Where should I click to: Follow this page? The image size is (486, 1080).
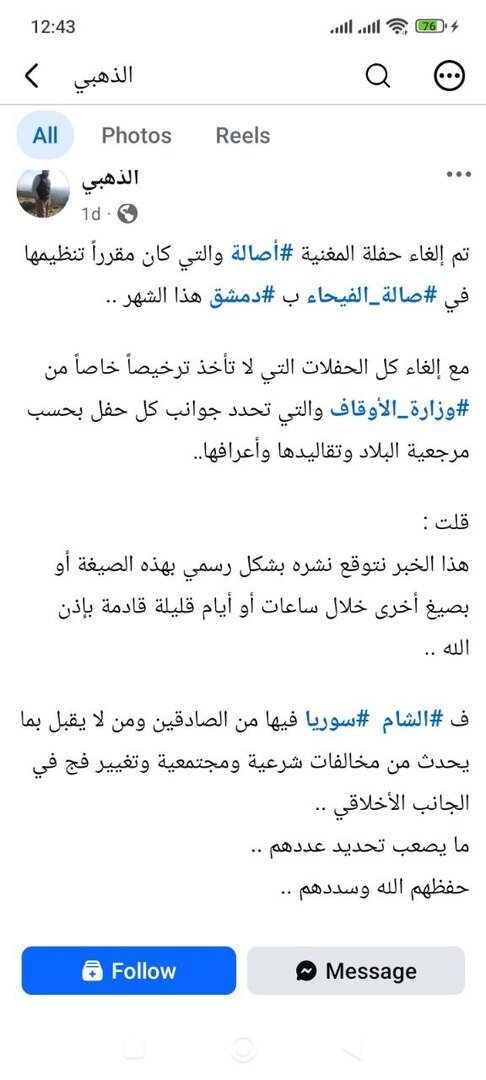pyautogui.click(x=129, y=970)
